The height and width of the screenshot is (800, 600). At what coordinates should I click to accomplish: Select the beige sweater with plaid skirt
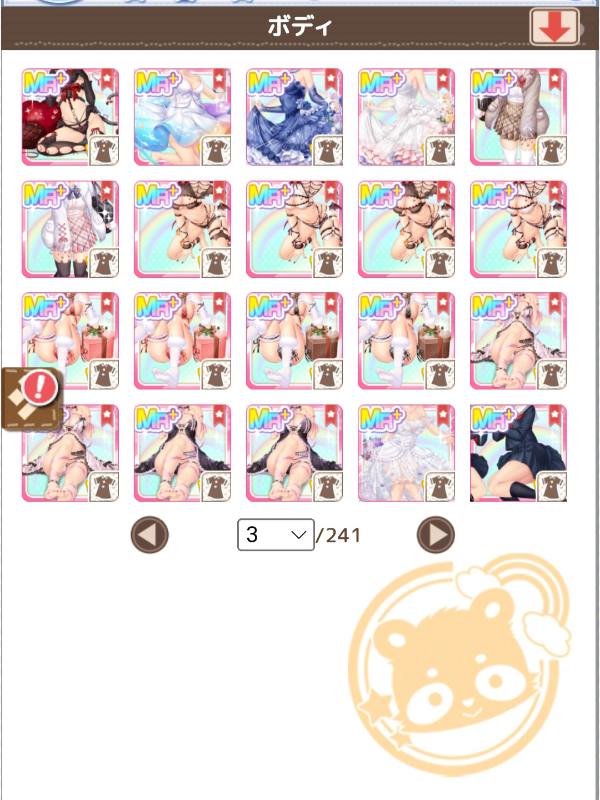click(518, 117)
